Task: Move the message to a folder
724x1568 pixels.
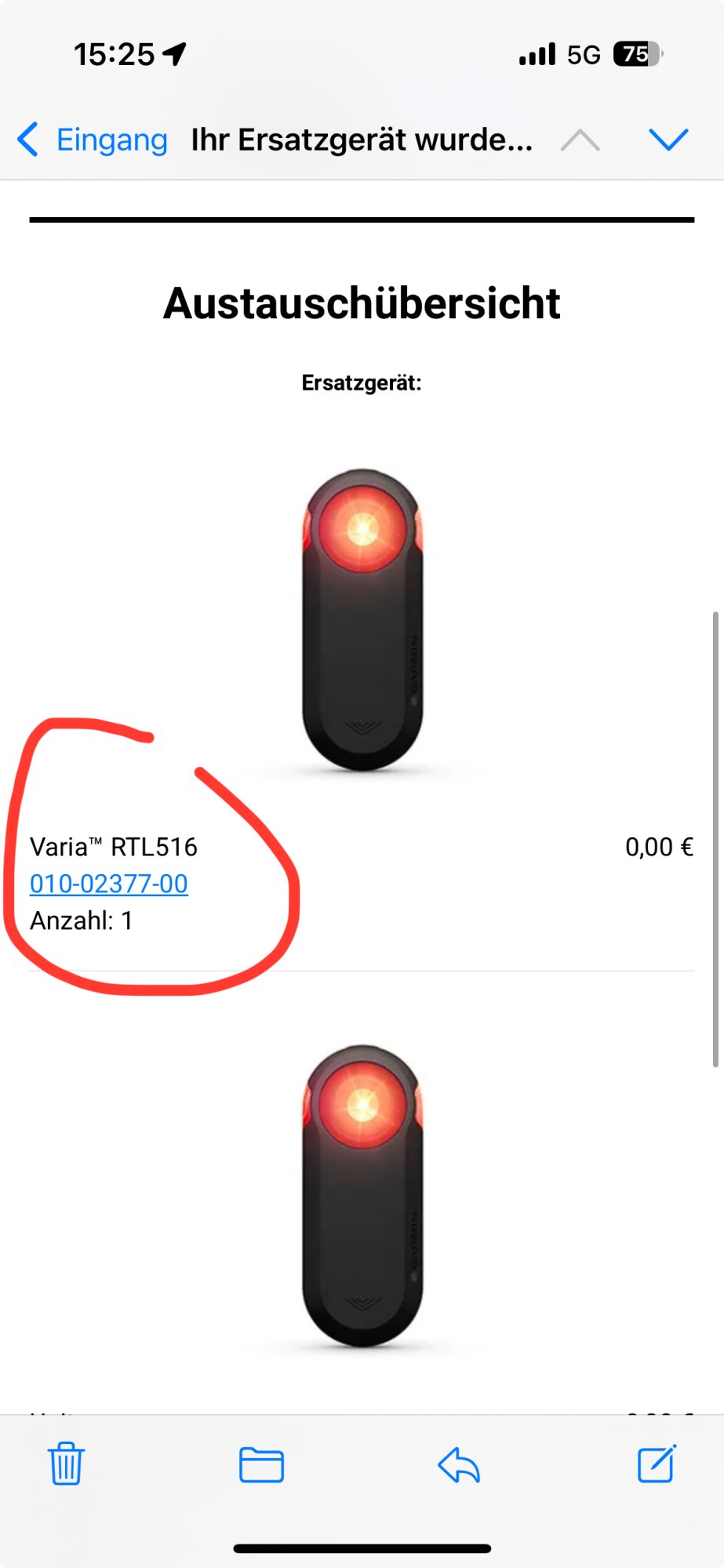Action: click(x=261, y=1464)
